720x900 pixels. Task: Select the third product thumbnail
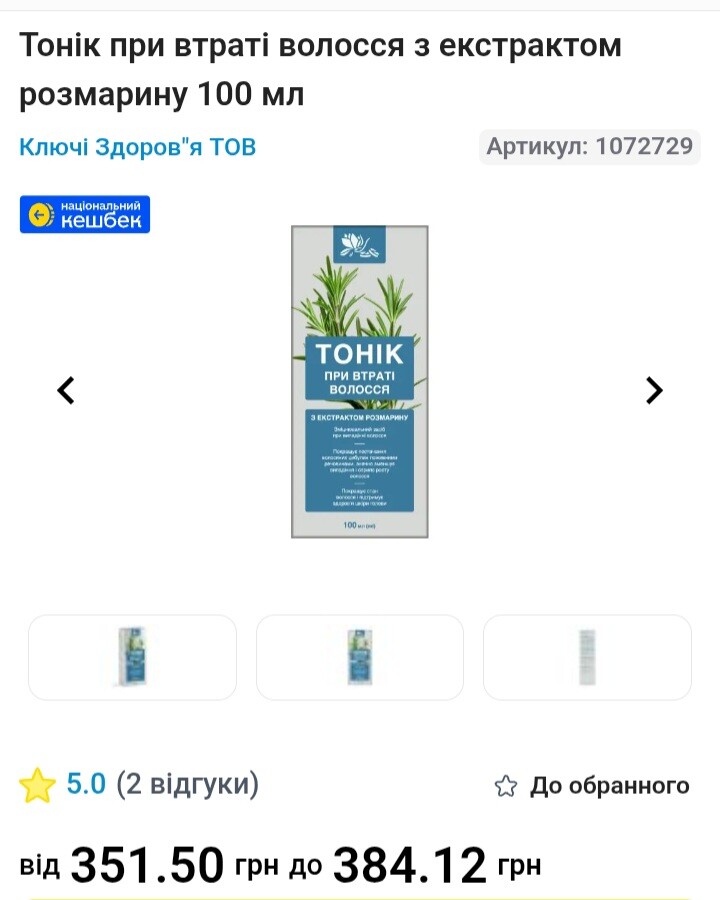(x=587, y=657)
